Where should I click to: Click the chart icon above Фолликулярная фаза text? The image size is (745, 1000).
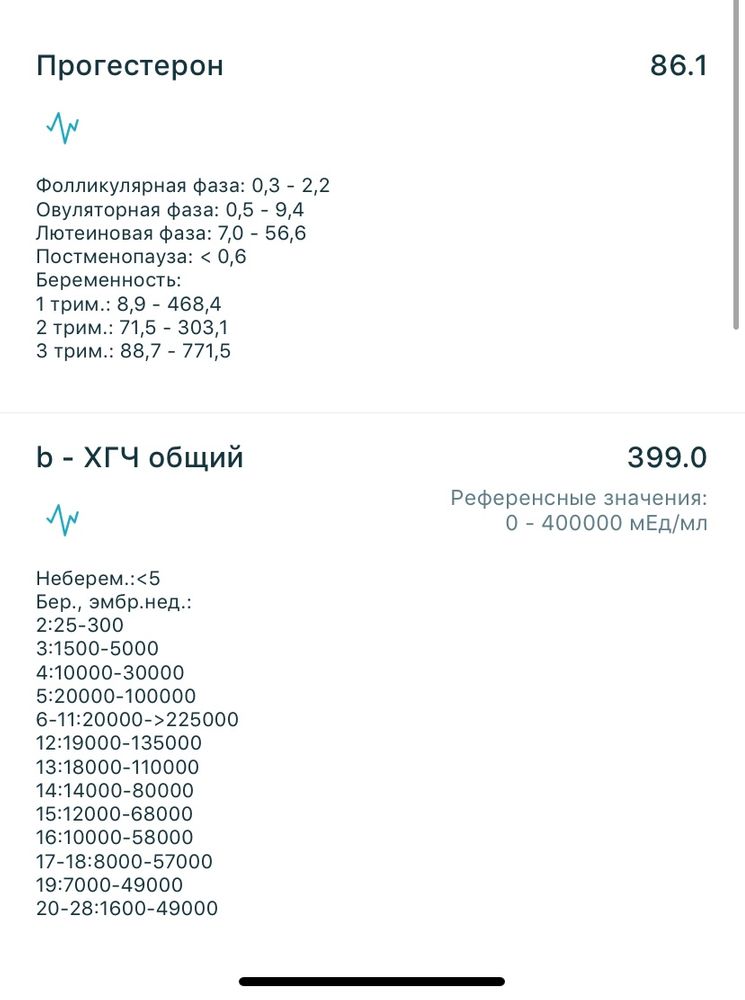coord(62,127)
